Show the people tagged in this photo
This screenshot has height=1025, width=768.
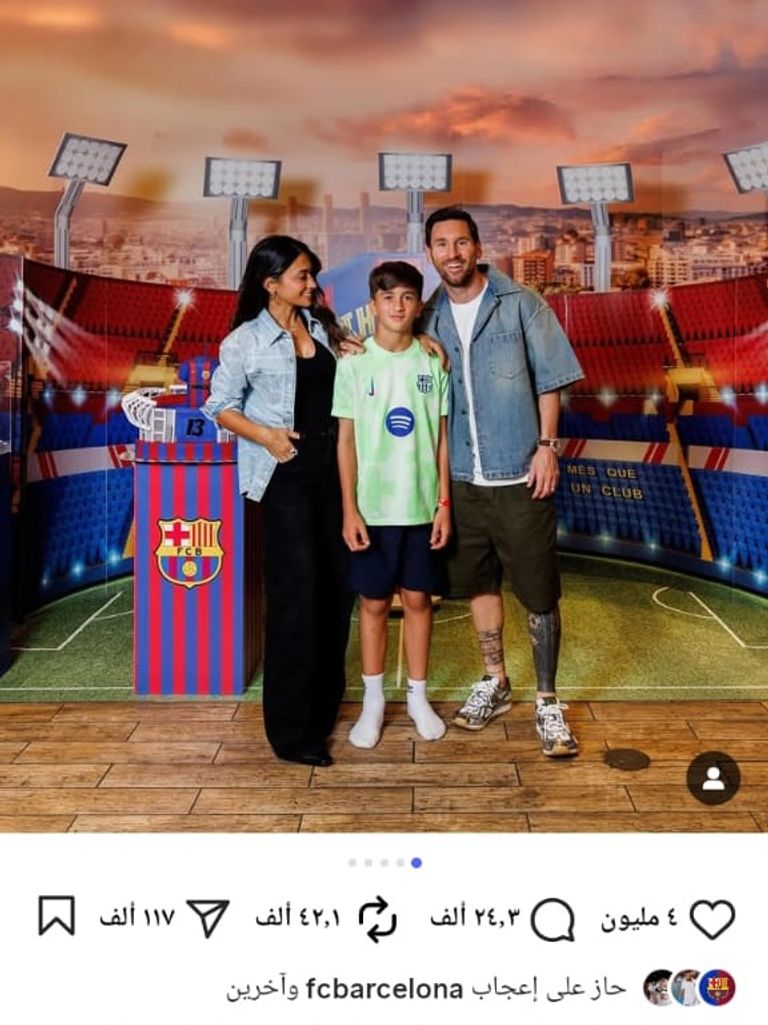713,778
